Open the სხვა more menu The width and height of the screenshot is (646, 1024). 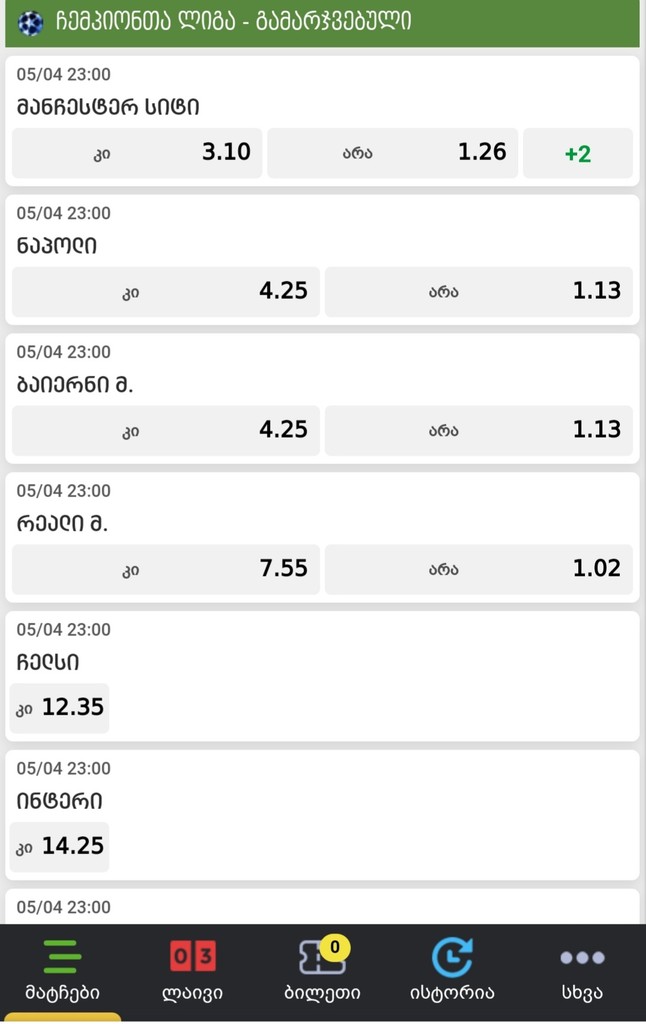coord(582,971)
